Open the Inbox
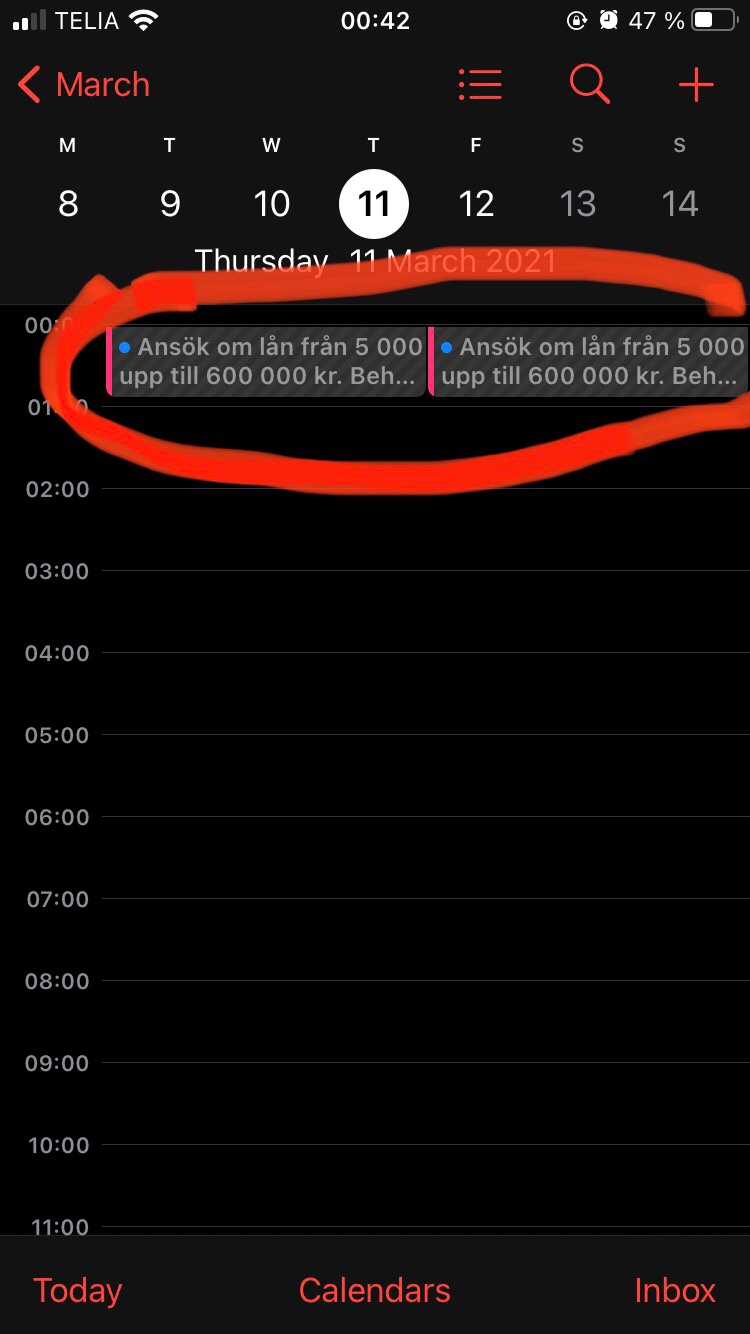The width and height of the screenshot is (750, 1334). pos(675,1290)
